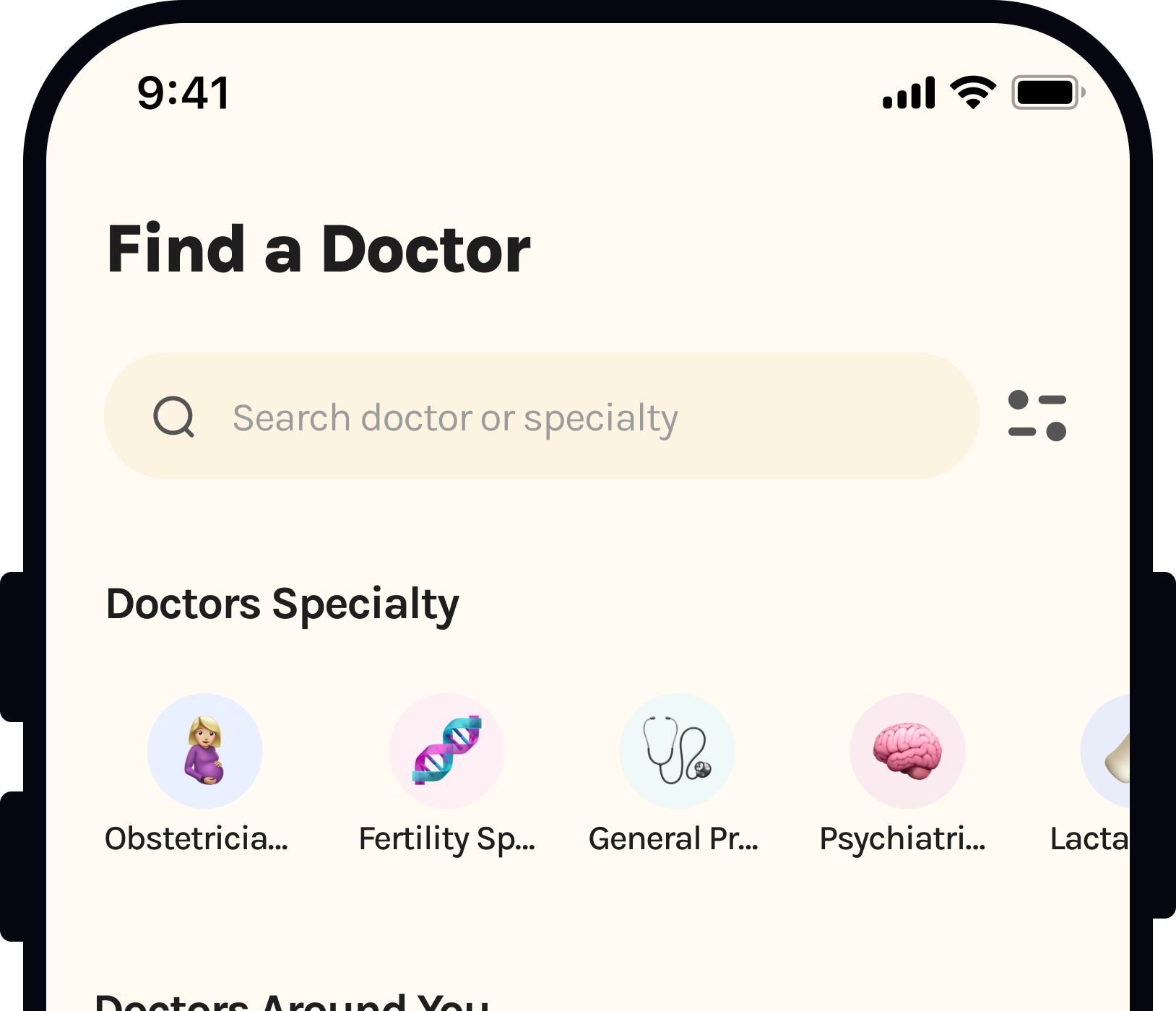The height and width of the screenshot is (1011, 1176).
Task: Open the filter options icon
Action: pyautogui.click(x=1037, y=416)
